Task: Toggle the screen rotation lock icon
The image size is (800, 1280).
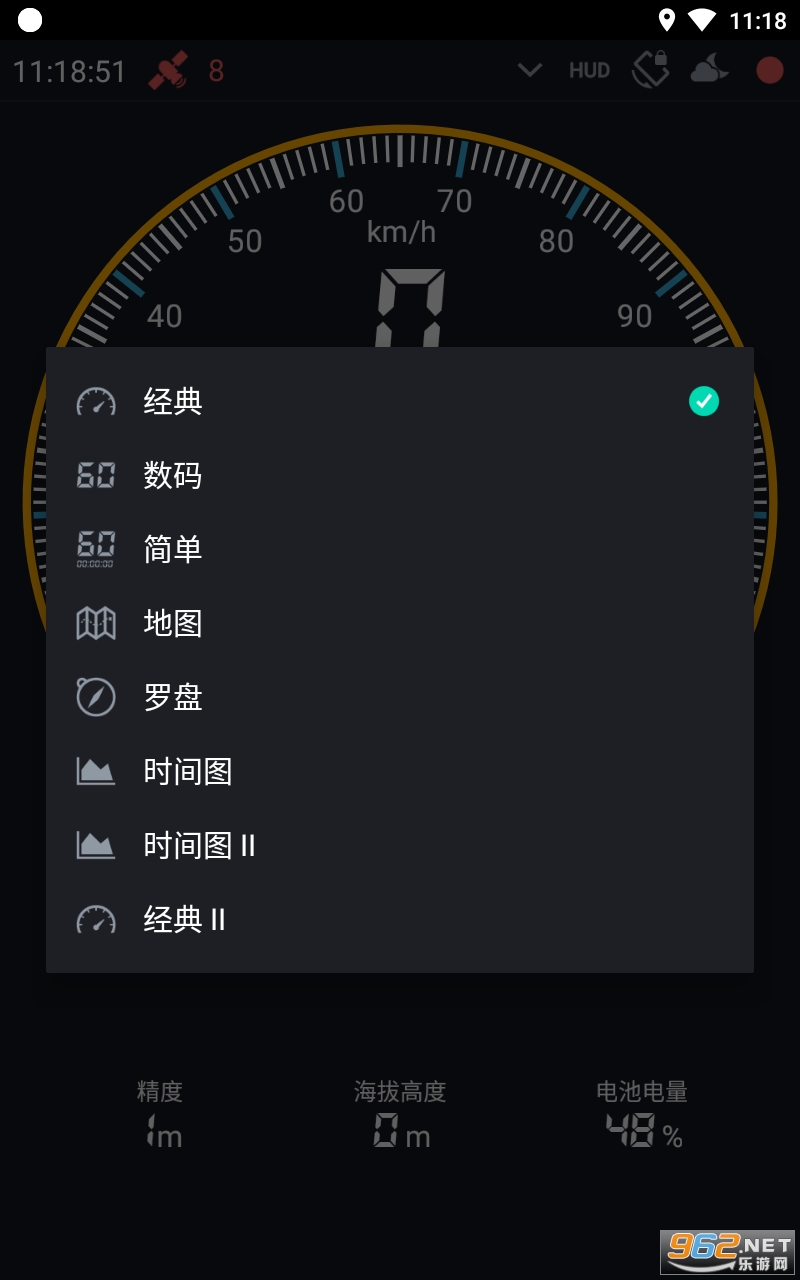Action: coord(650,70)
